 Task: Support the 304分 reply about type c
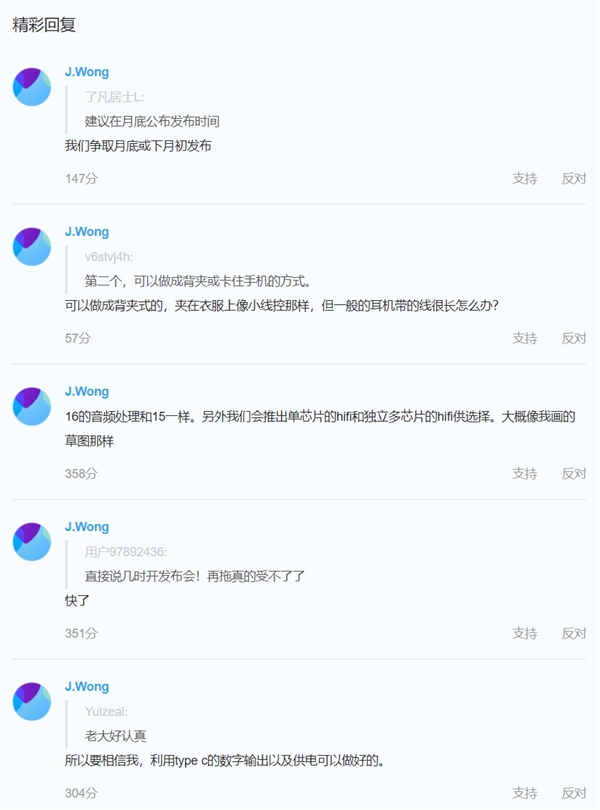tap(525, 793)
